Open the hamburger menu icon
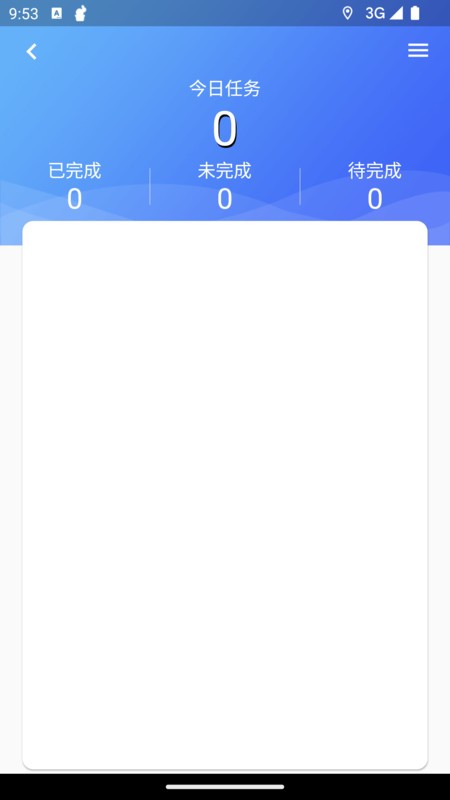The width and height of the screenshot is (450, 800). pos(418,50)
